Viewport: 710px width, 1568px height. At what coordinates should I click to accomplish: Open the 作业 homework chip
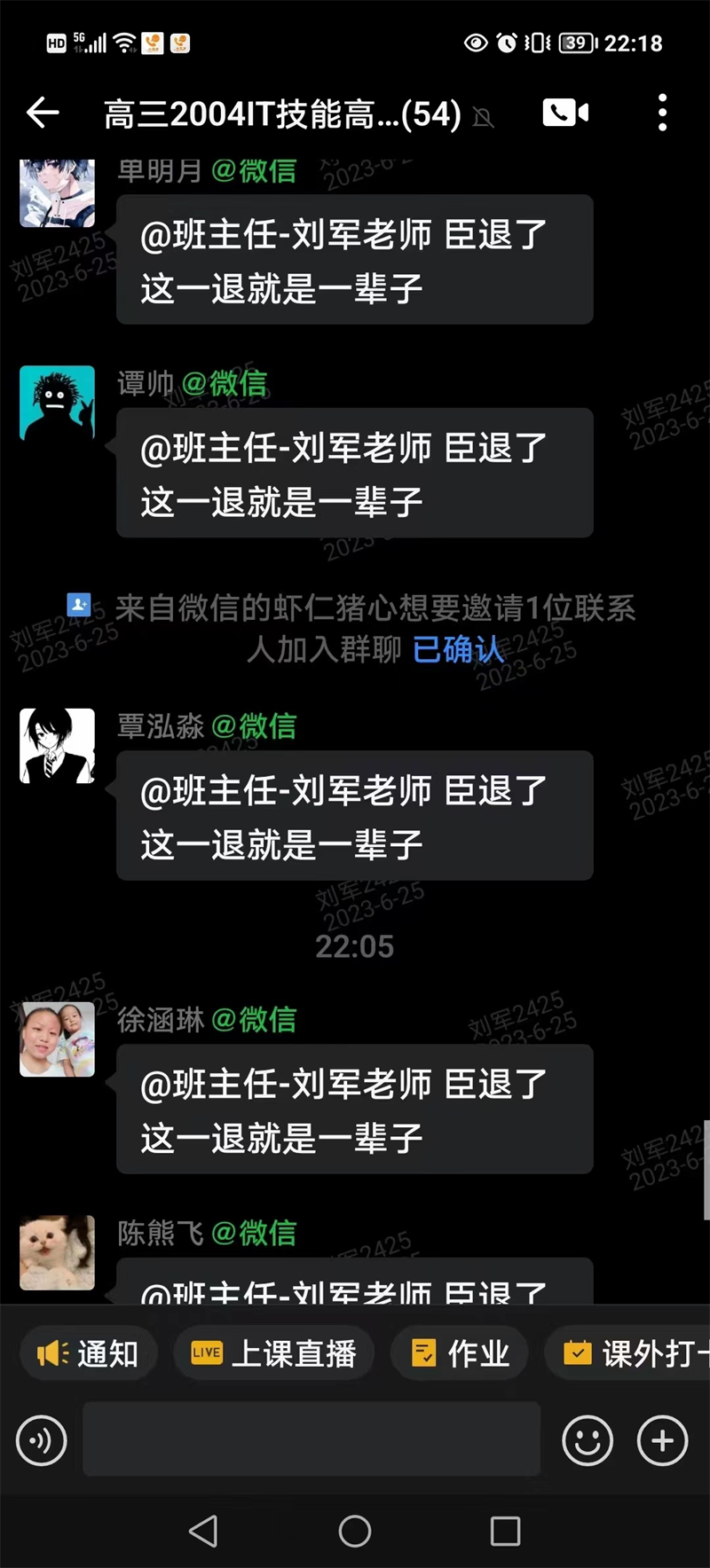(461, 1353)
